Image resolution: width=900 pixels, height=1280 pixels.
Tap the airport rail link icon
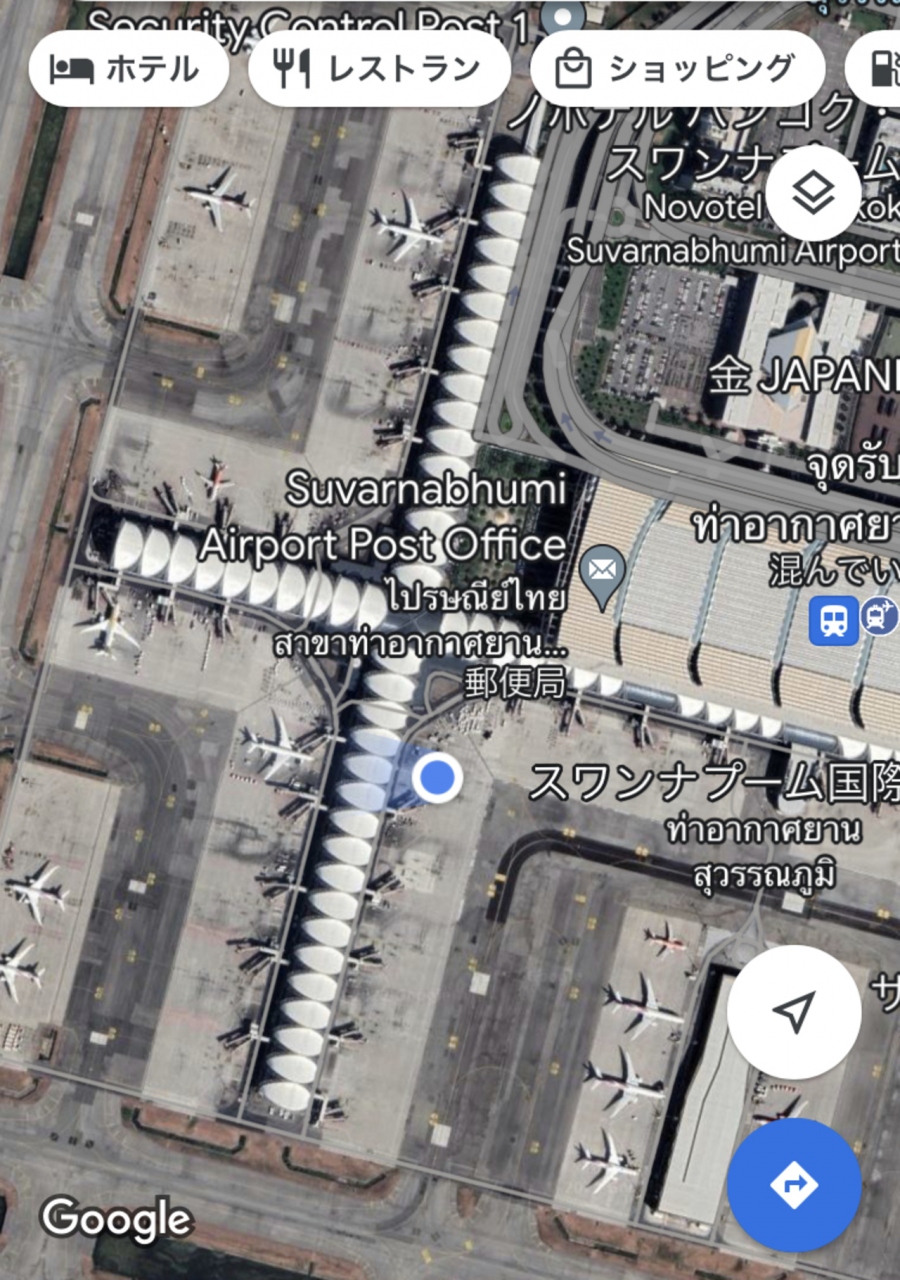pyautogui.click(x=877, y=615)
